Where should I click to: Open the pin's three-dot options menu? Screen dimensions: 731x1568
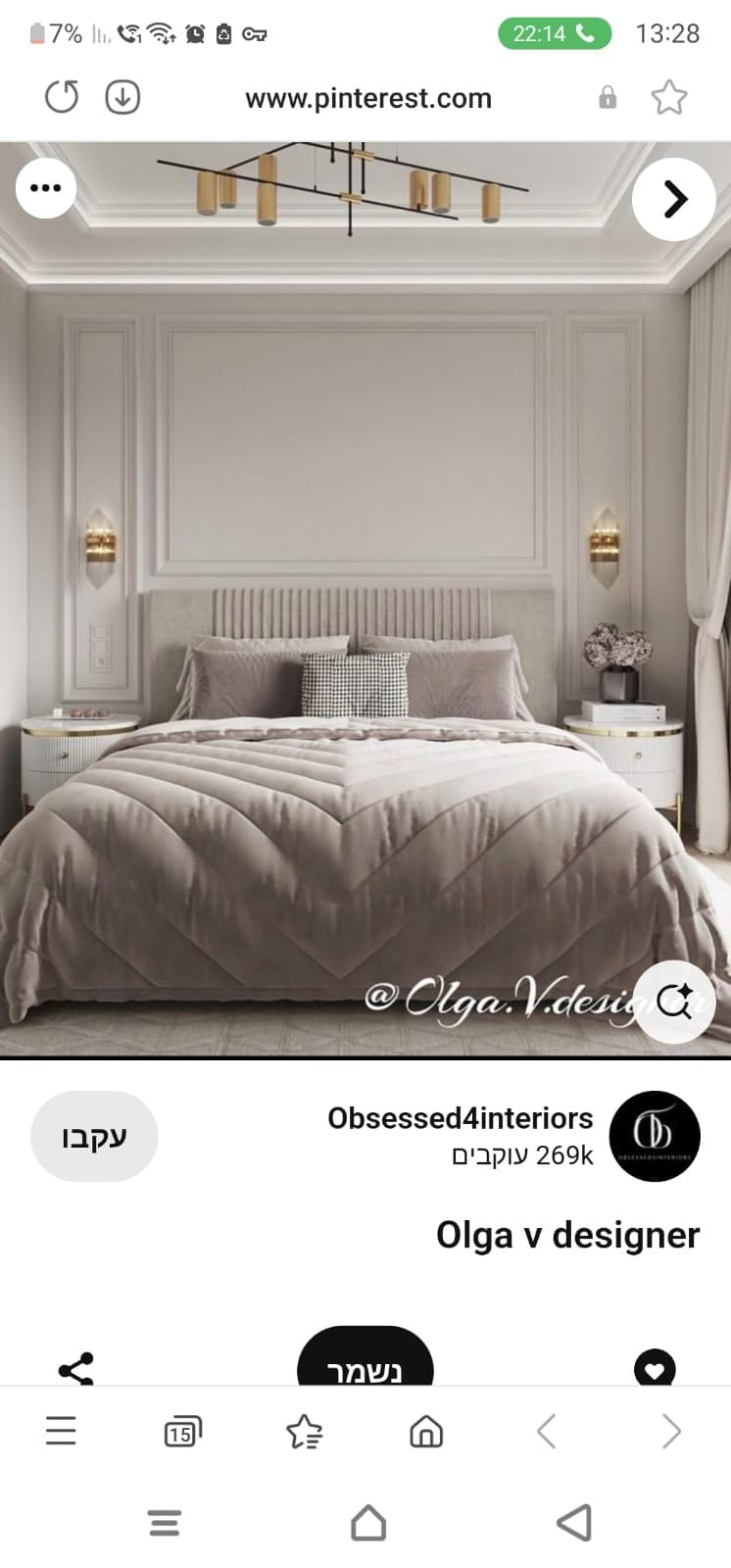point(46,188)
